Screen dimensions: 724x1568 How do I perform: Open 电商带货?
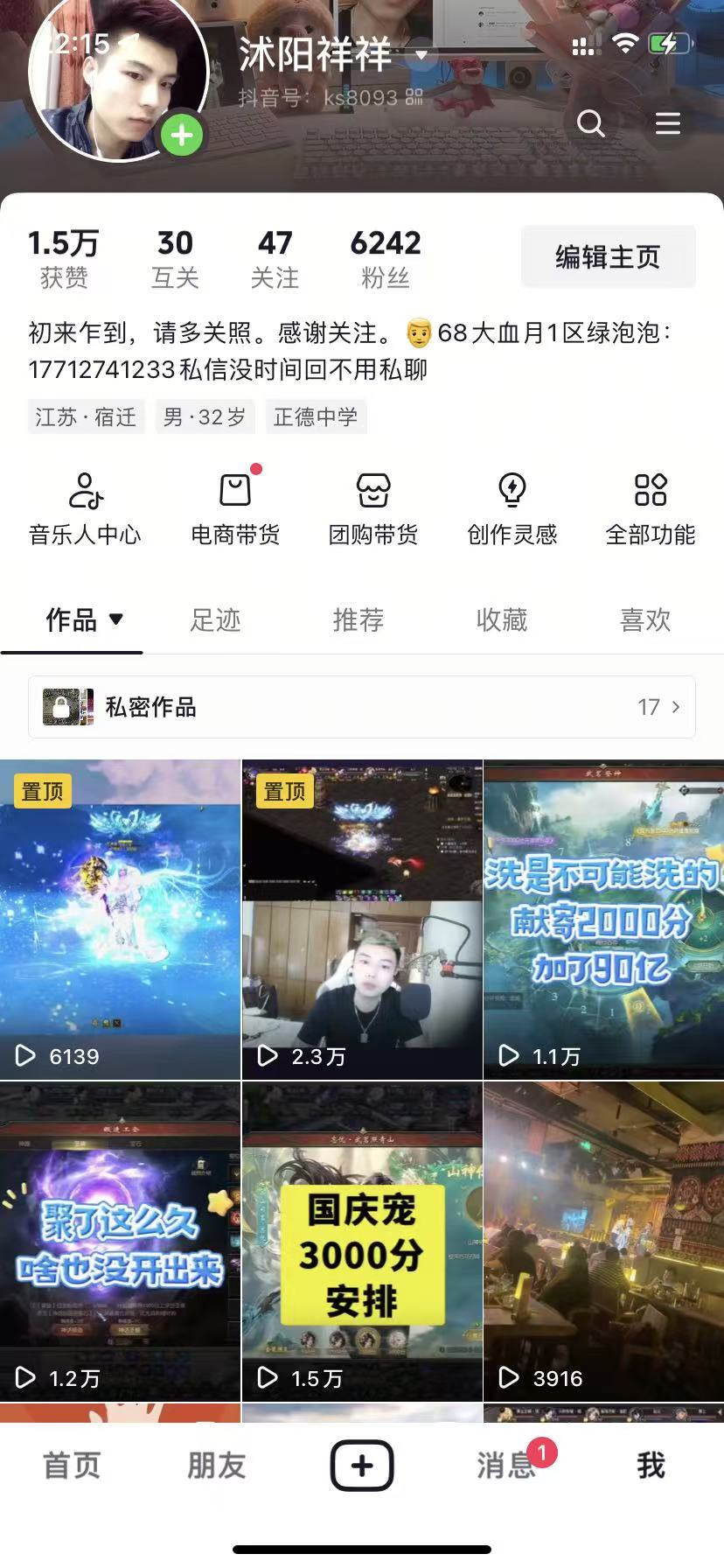coord(235,507)
